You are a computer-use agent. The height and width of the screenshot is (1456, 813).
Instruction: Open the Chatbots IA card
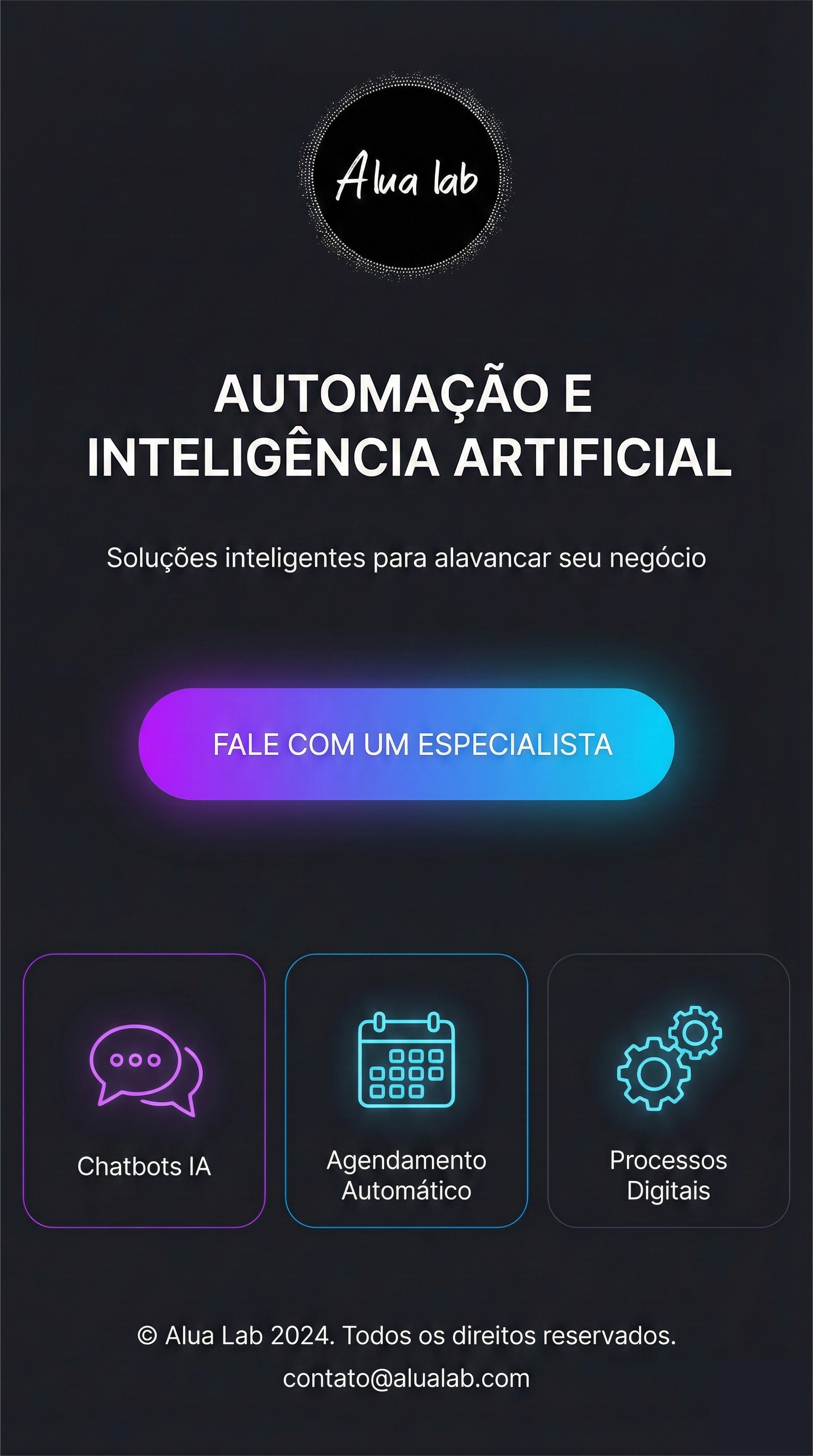(x=144, y=1090)
